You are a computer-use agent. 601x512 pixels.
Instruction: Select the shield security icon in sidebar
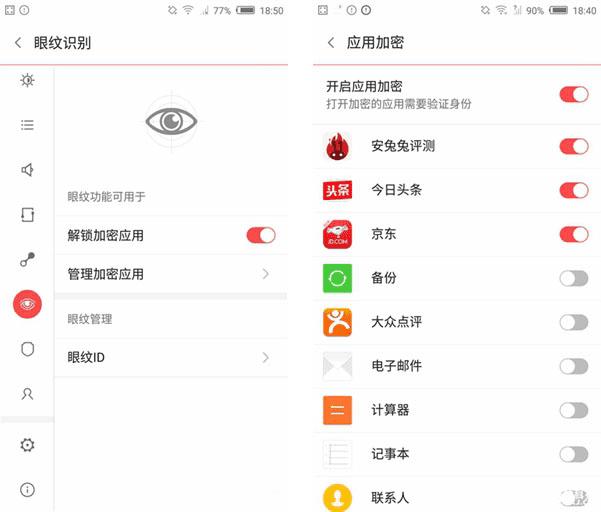(27, 349)
